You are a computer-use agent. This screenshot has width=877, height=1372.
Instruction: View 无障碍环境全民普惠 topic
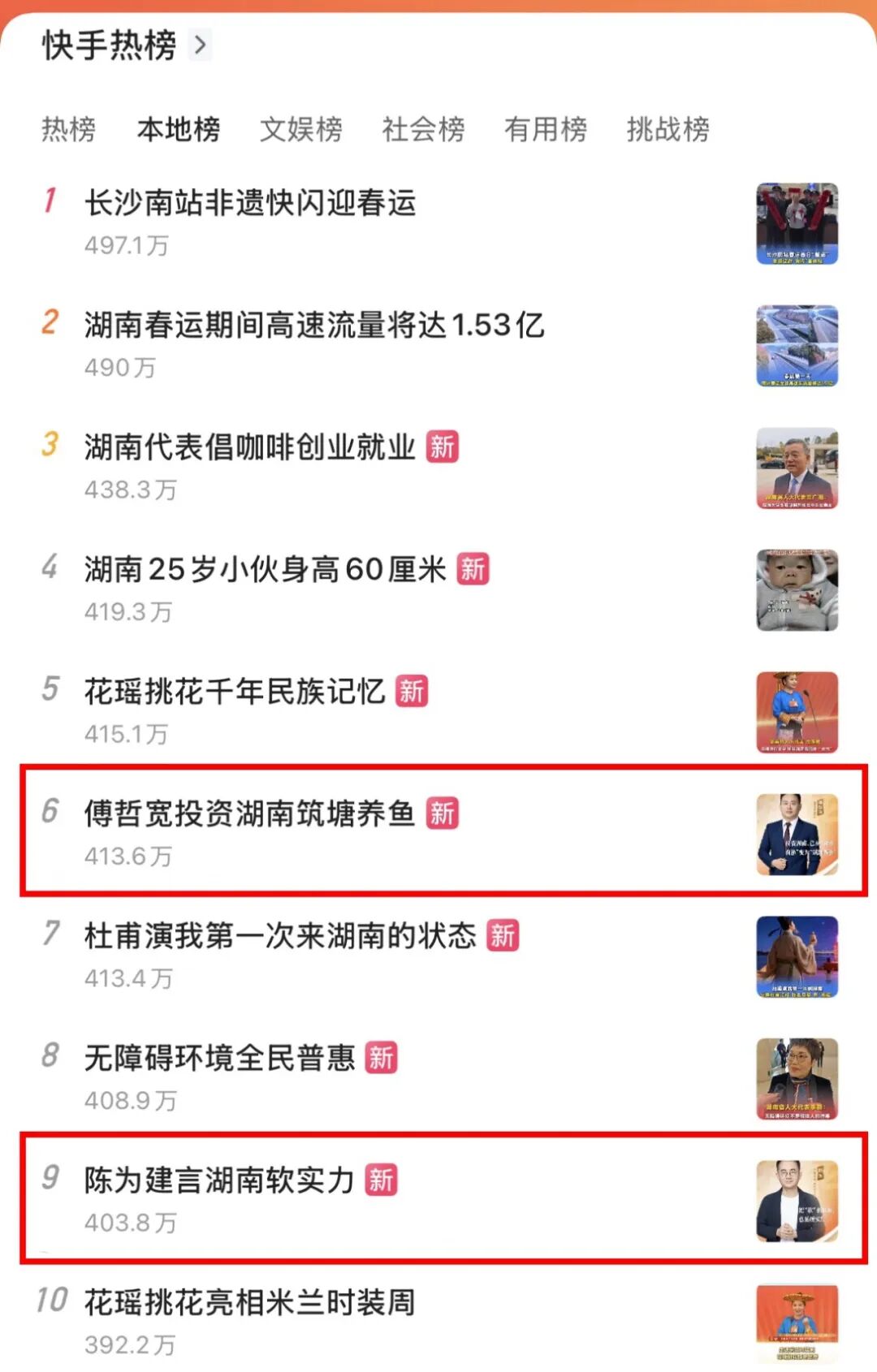point(219,1059)
